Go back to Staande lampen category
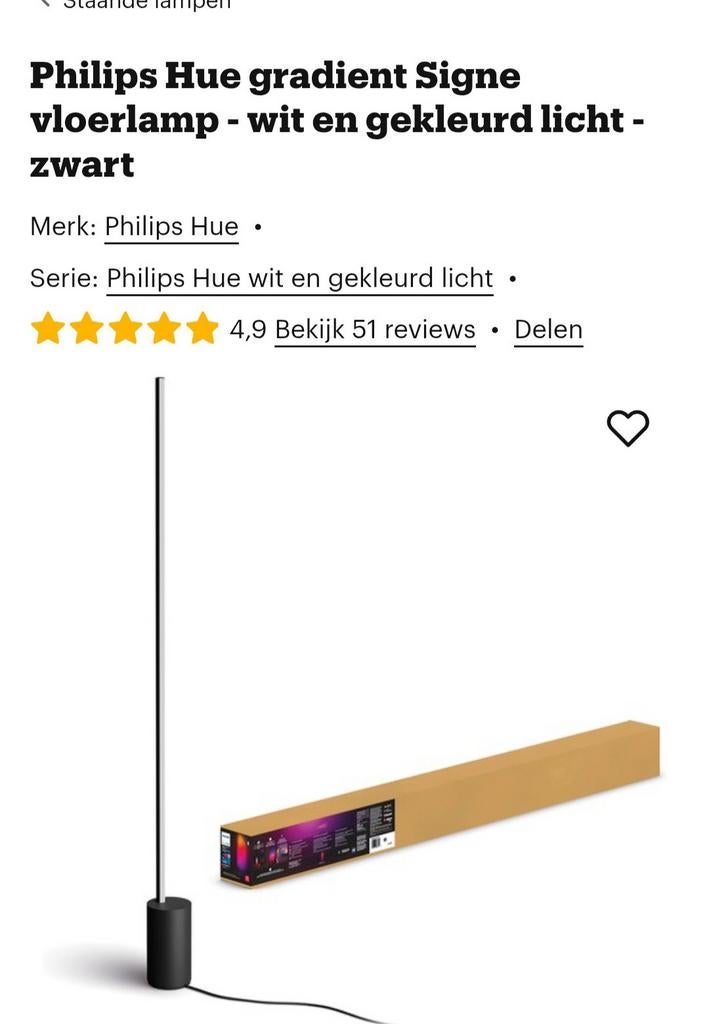709x1024 pixels. 140,5
